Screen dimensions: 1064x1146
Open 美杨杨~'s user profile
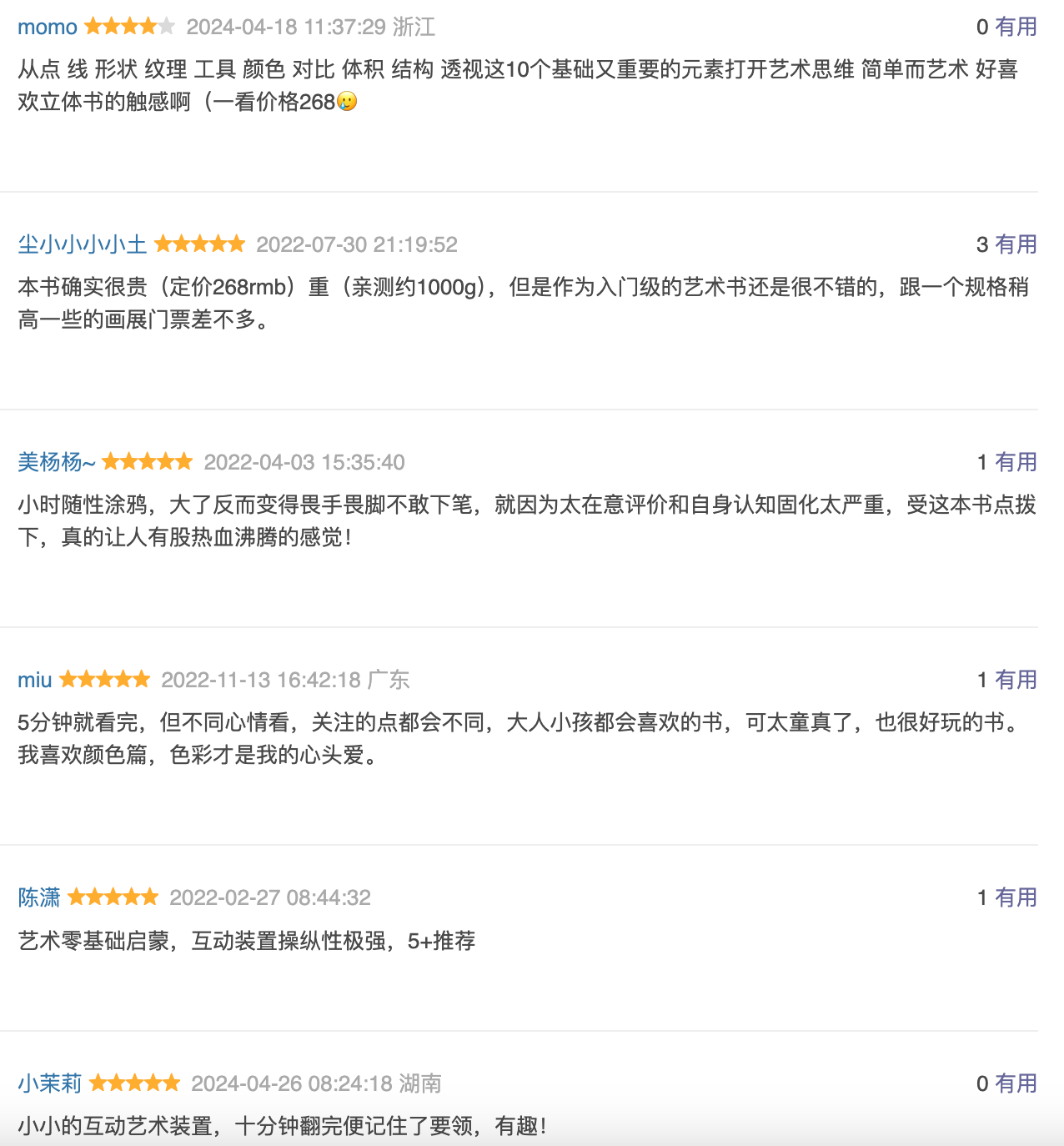[56, 462]
